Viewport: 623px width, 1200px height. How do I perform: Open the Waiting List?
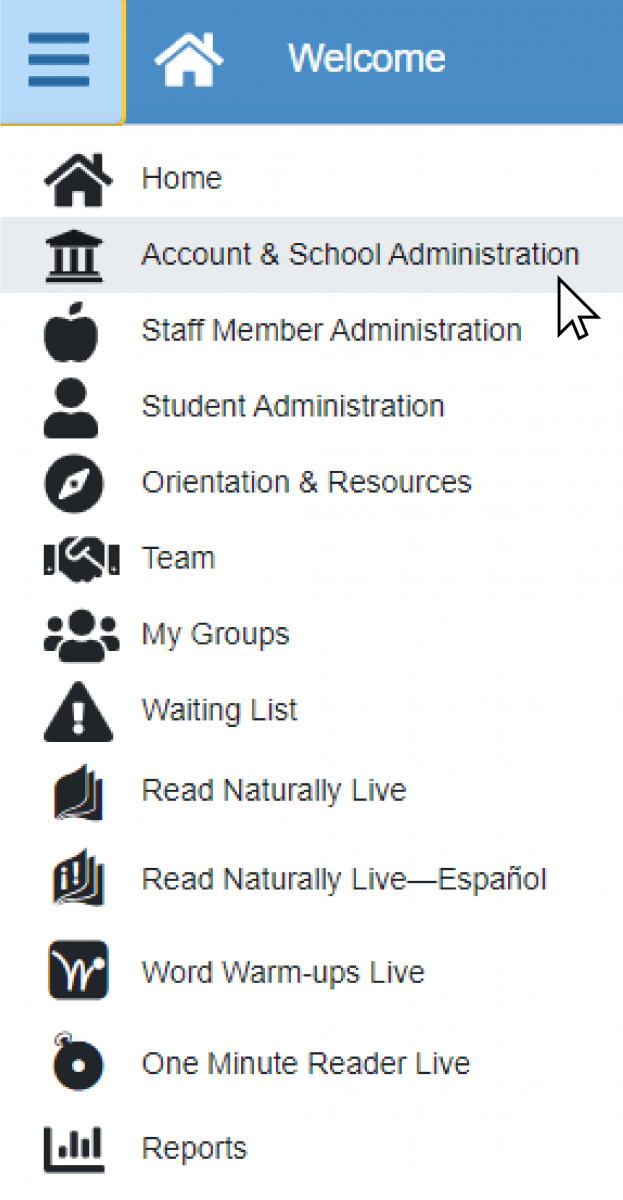coord(311,711)
